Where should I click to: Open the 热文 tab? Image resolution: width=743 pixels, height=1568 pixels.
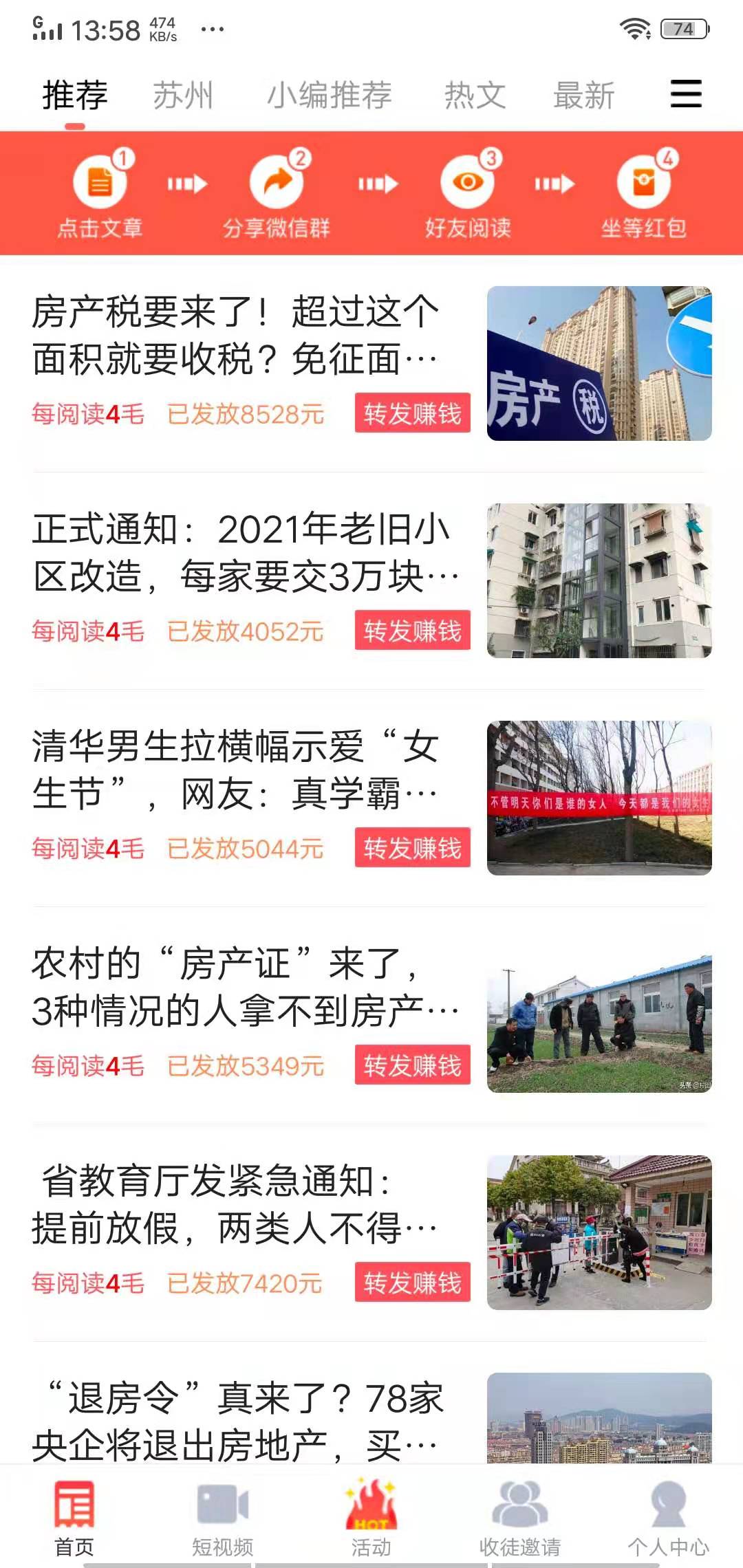[476, 95]
